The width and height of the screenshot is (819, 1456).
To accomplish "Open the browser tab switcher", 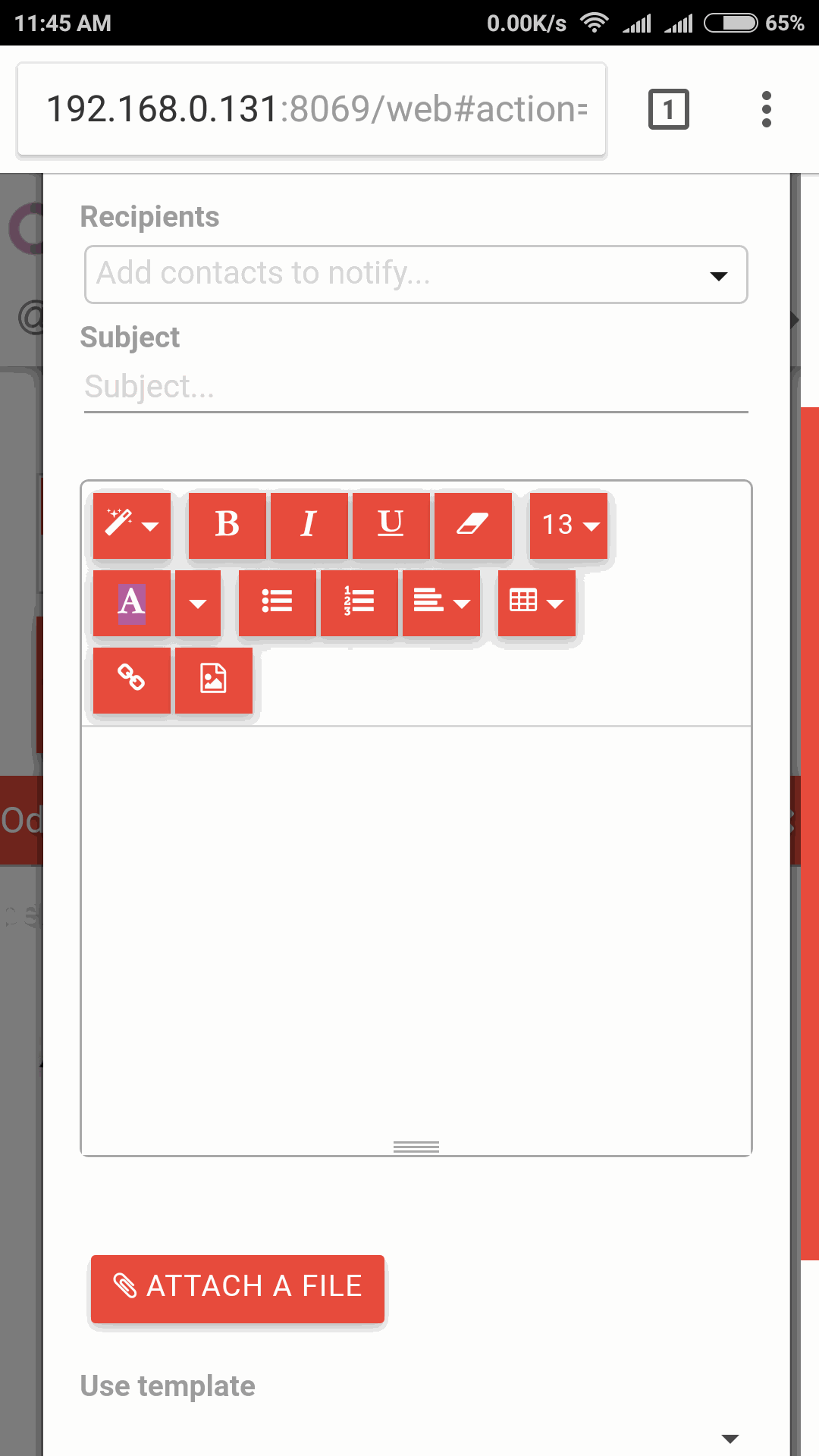I will (x=669, y=109).
